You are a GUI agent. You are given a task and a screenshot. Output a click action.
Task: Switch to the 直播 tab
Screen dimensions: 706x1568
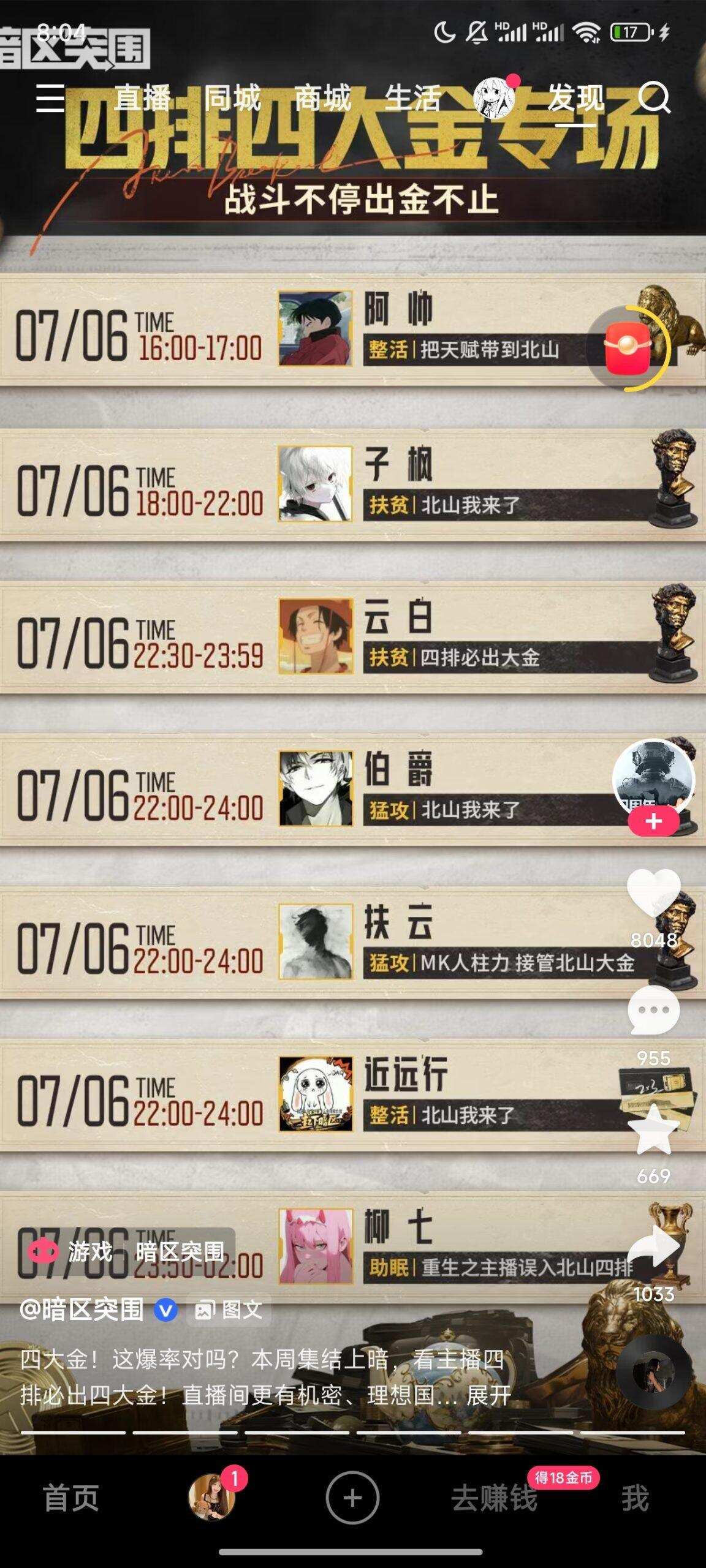click(142, 99)
